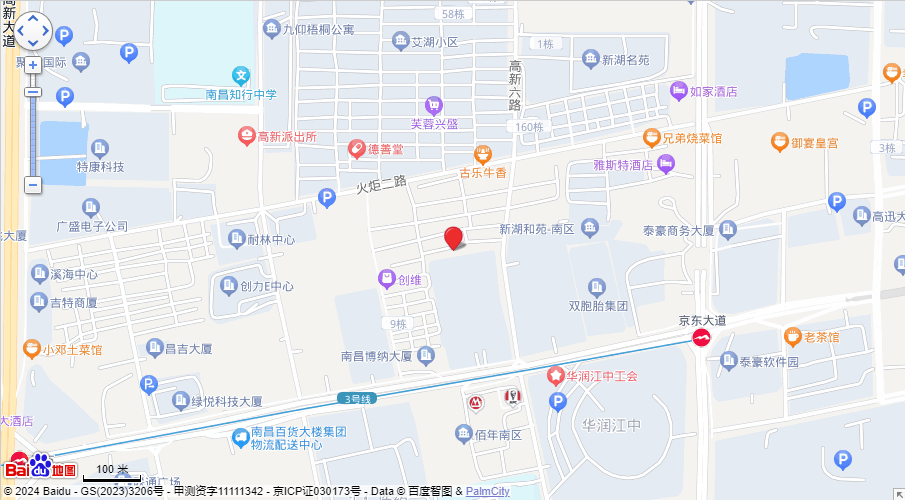Open the 南昌知行中学 school marker
The height and width of the screenshot is (500, 905).
(x=241, y=75)
